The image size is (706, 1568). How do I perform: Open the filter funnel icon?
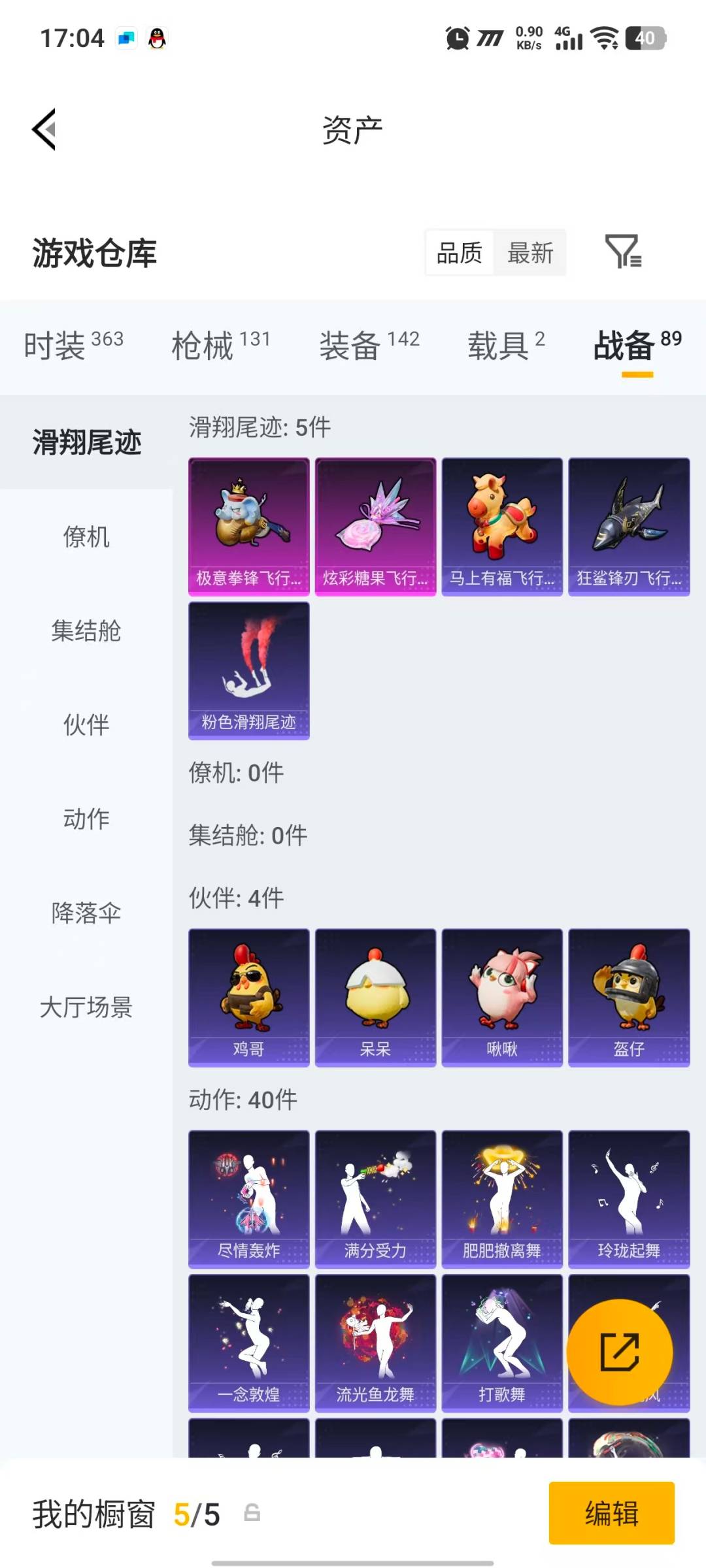coord(624,253)
